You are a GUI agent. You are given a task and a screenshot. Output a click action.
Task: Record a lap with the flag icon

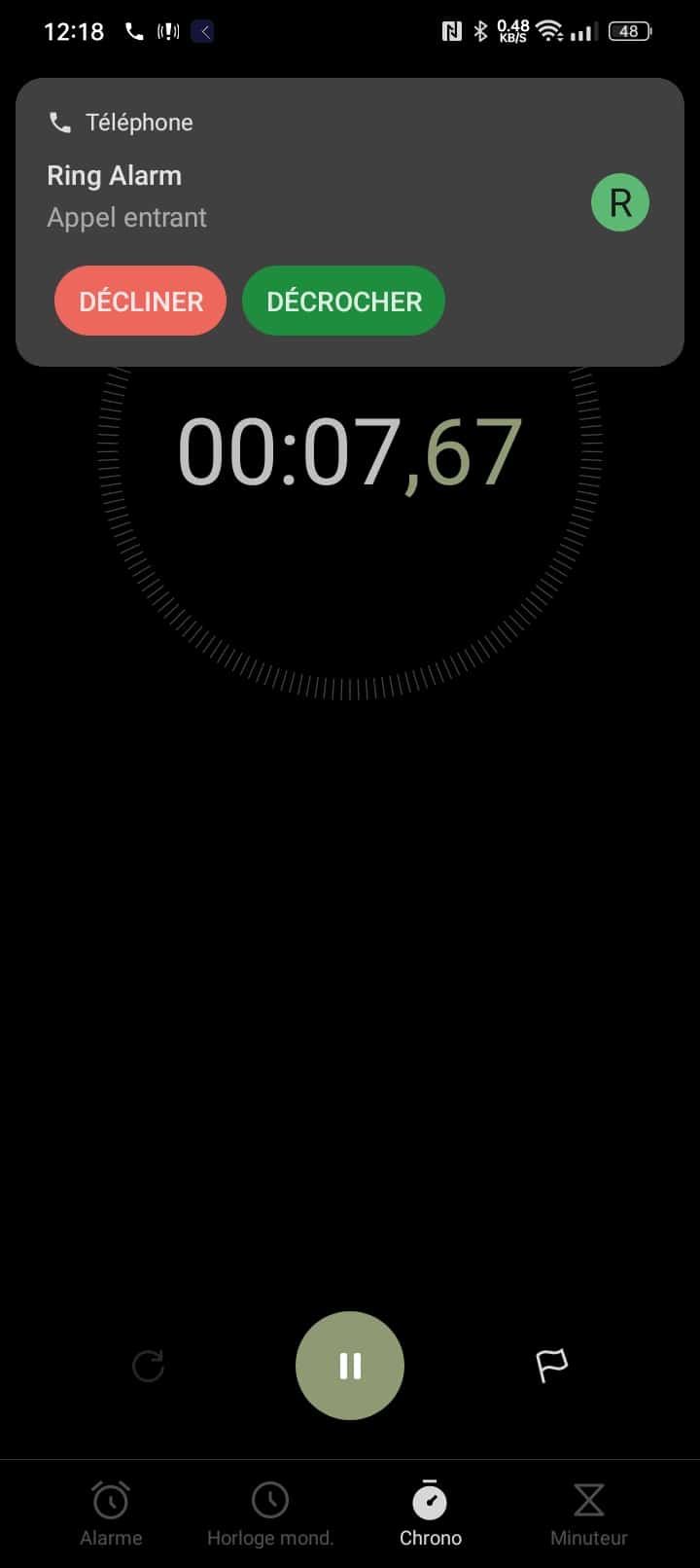(x=552, y=1366)
